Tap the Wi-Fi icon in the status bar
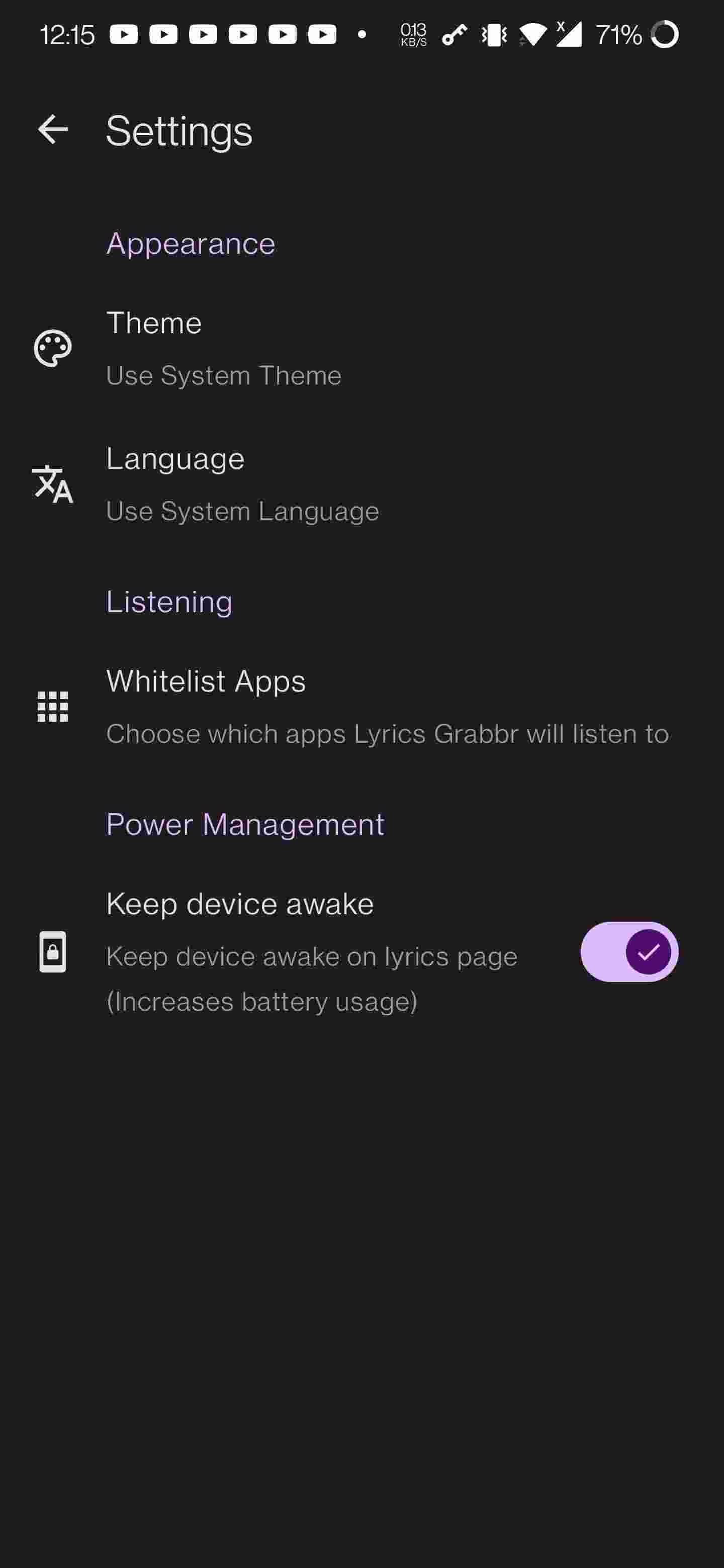Image resolution: width=724 pixels, height=1568 pixels. pos(533,35)
